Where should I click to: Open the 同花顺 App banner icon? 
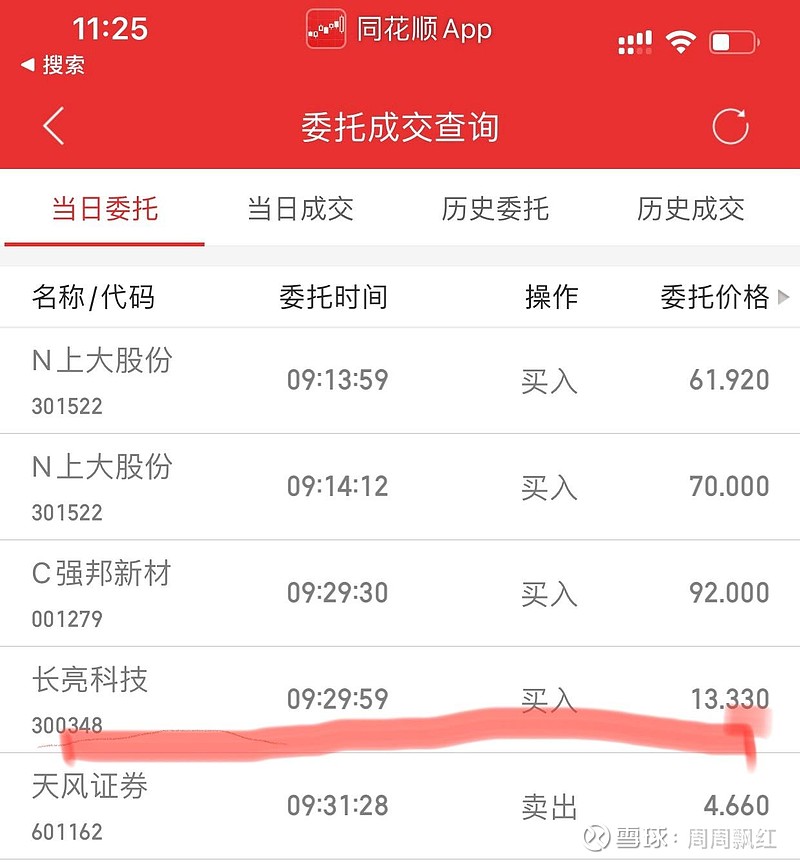click(324, 29)
